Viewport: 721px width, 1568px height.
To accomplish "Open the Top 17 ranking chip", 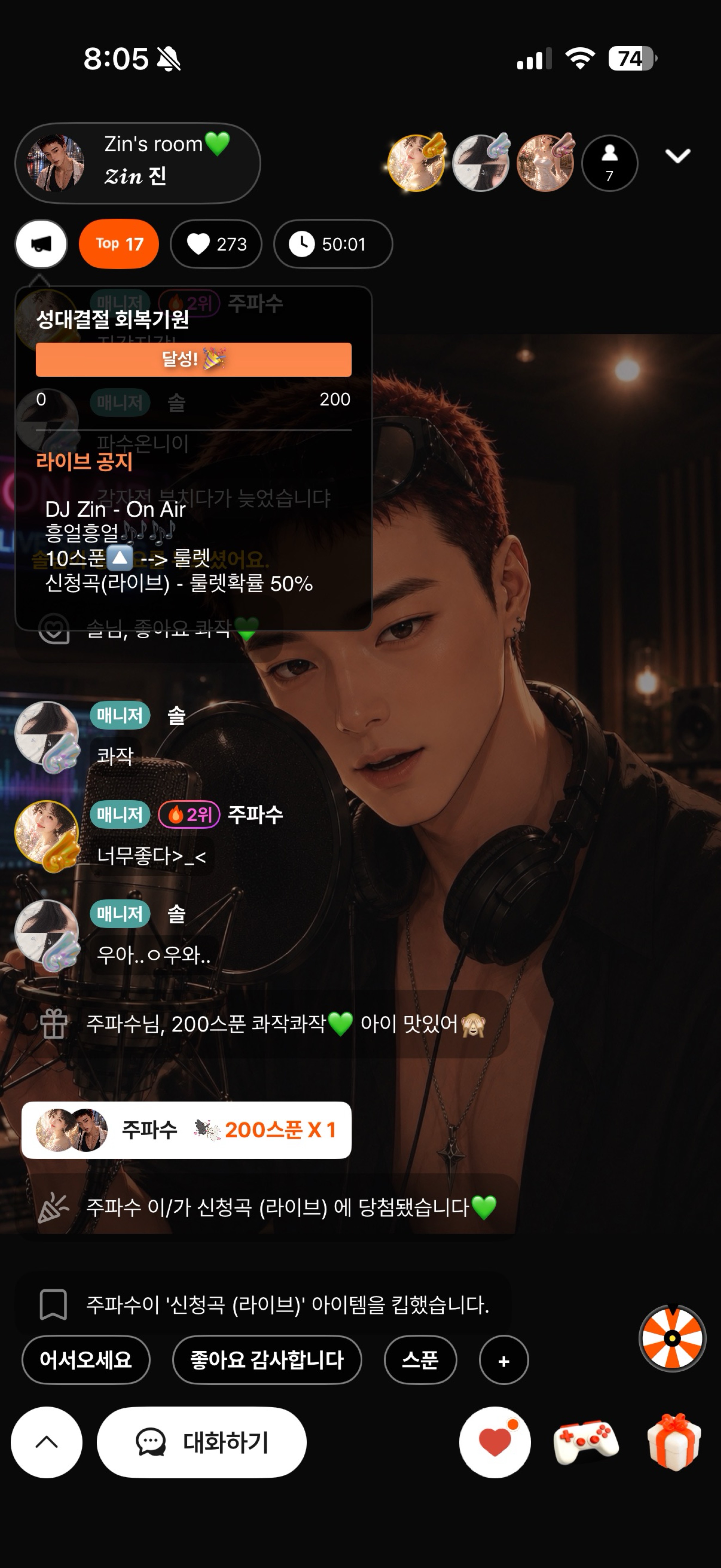I will pos(119,243).
